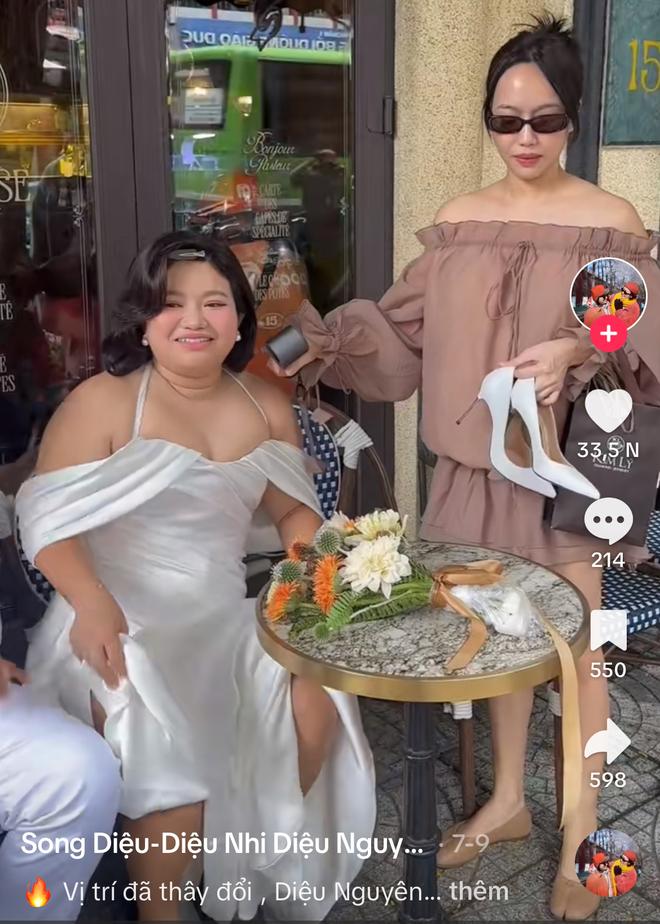Screen dimensions: 660x924
Task: Open the creator's profile avatar
Action: point(608,294)
